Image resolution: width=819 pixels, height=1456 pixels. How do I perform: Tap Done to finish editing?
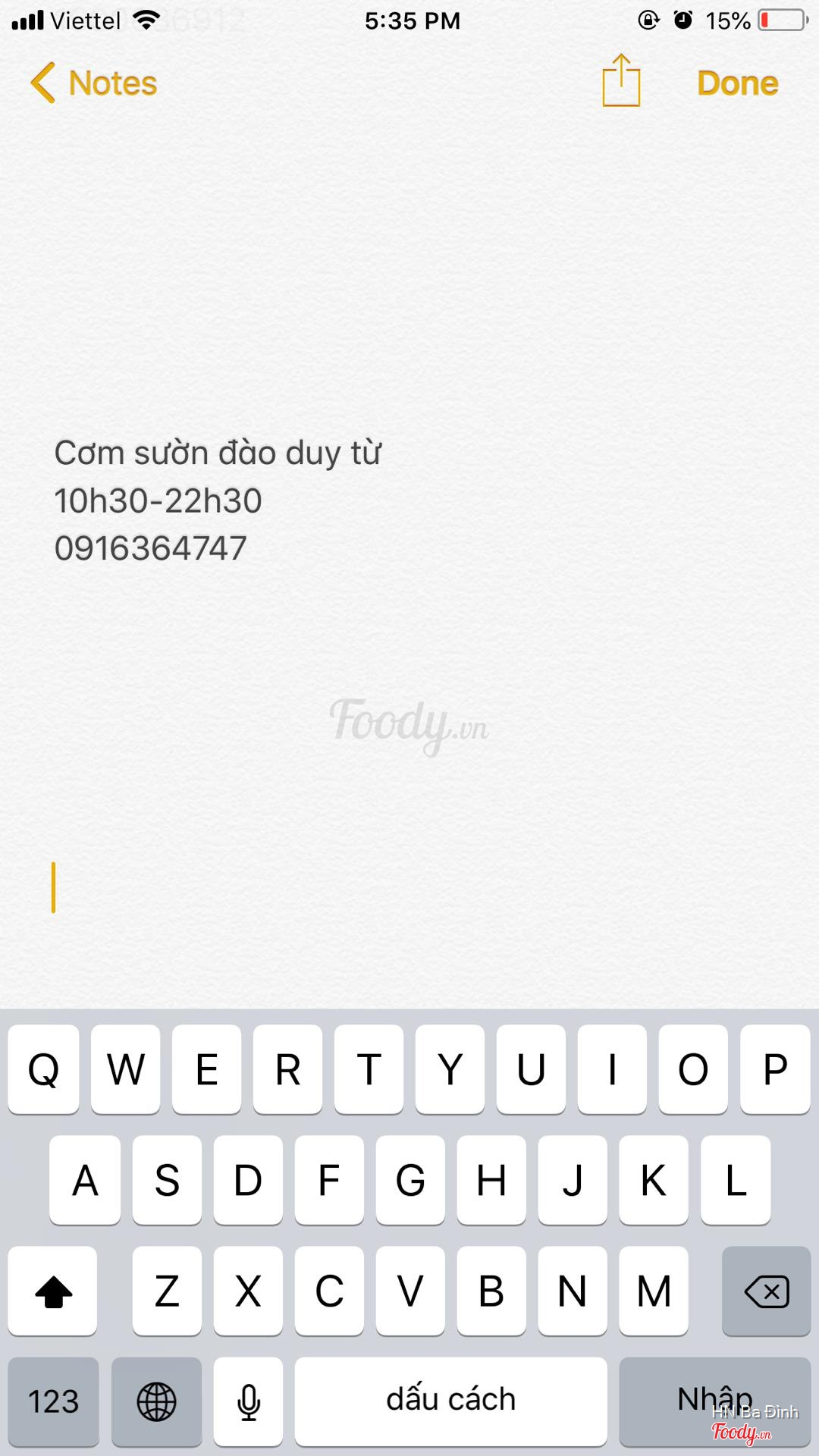737,83
